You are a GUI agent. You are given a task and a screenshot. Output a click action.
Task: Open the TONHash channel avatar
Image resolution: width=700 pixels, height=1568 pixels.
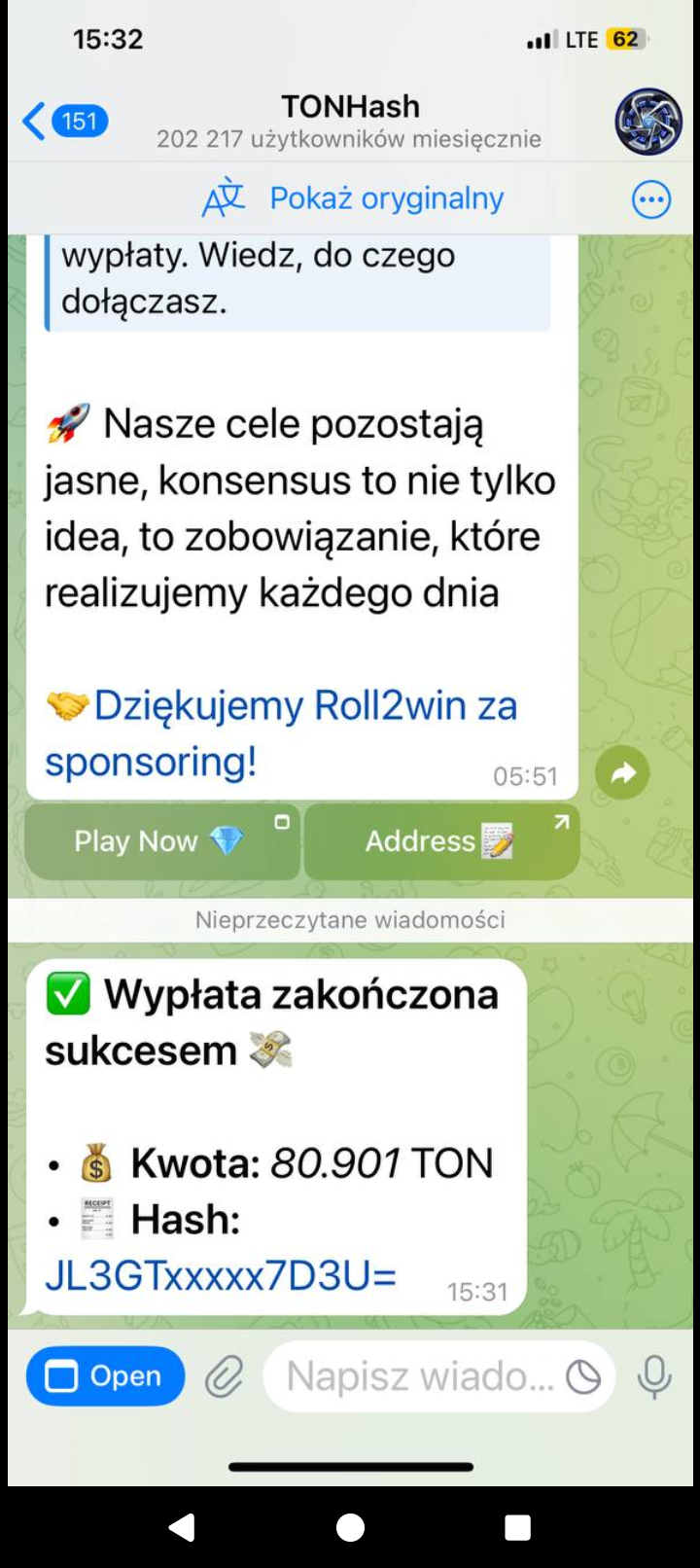tap(648, 122)
